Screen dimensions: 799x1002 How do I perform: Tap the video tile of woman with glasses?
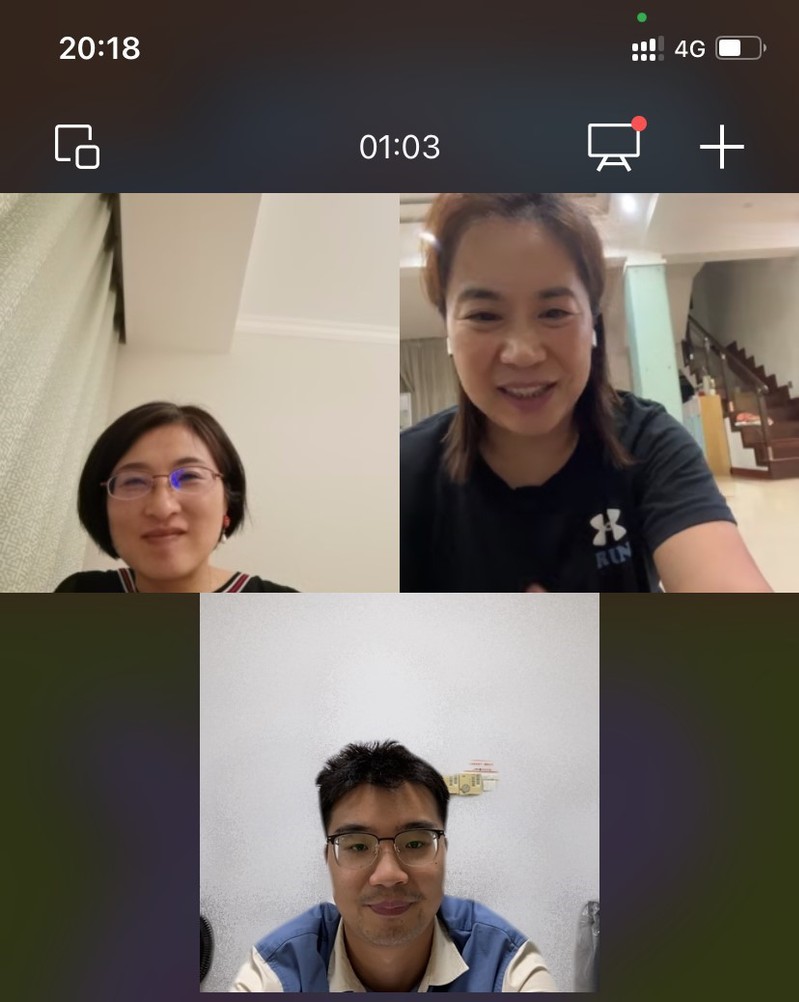pos(200,392)
